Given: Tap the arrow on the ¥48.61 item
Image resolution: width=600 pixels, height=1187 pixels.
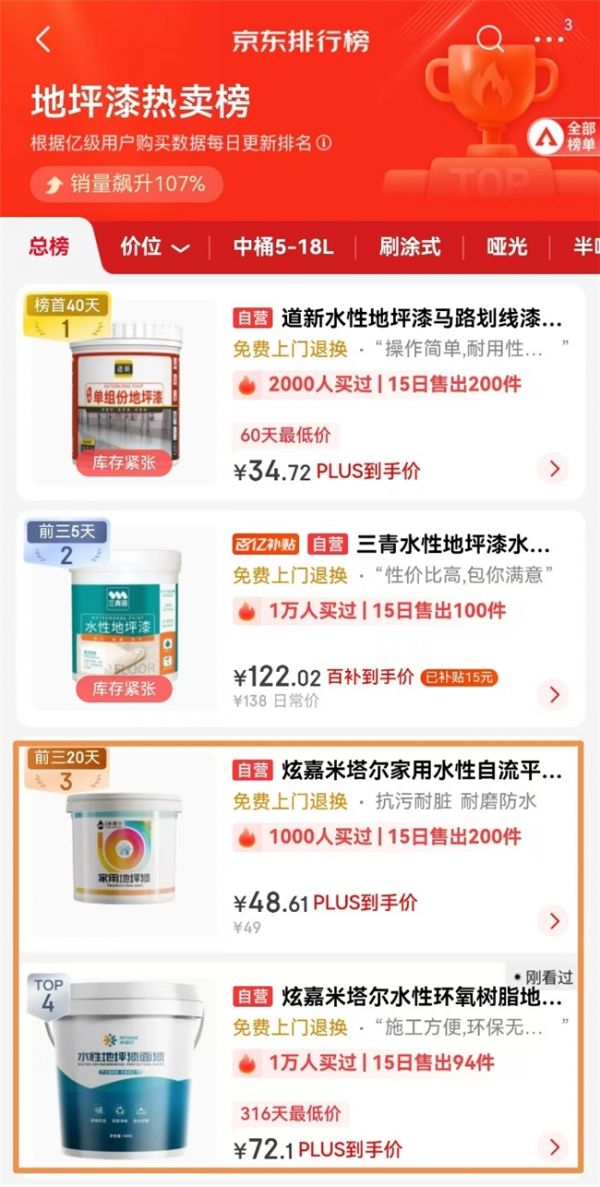Looking at the screenshot, I should coord(553,920).
